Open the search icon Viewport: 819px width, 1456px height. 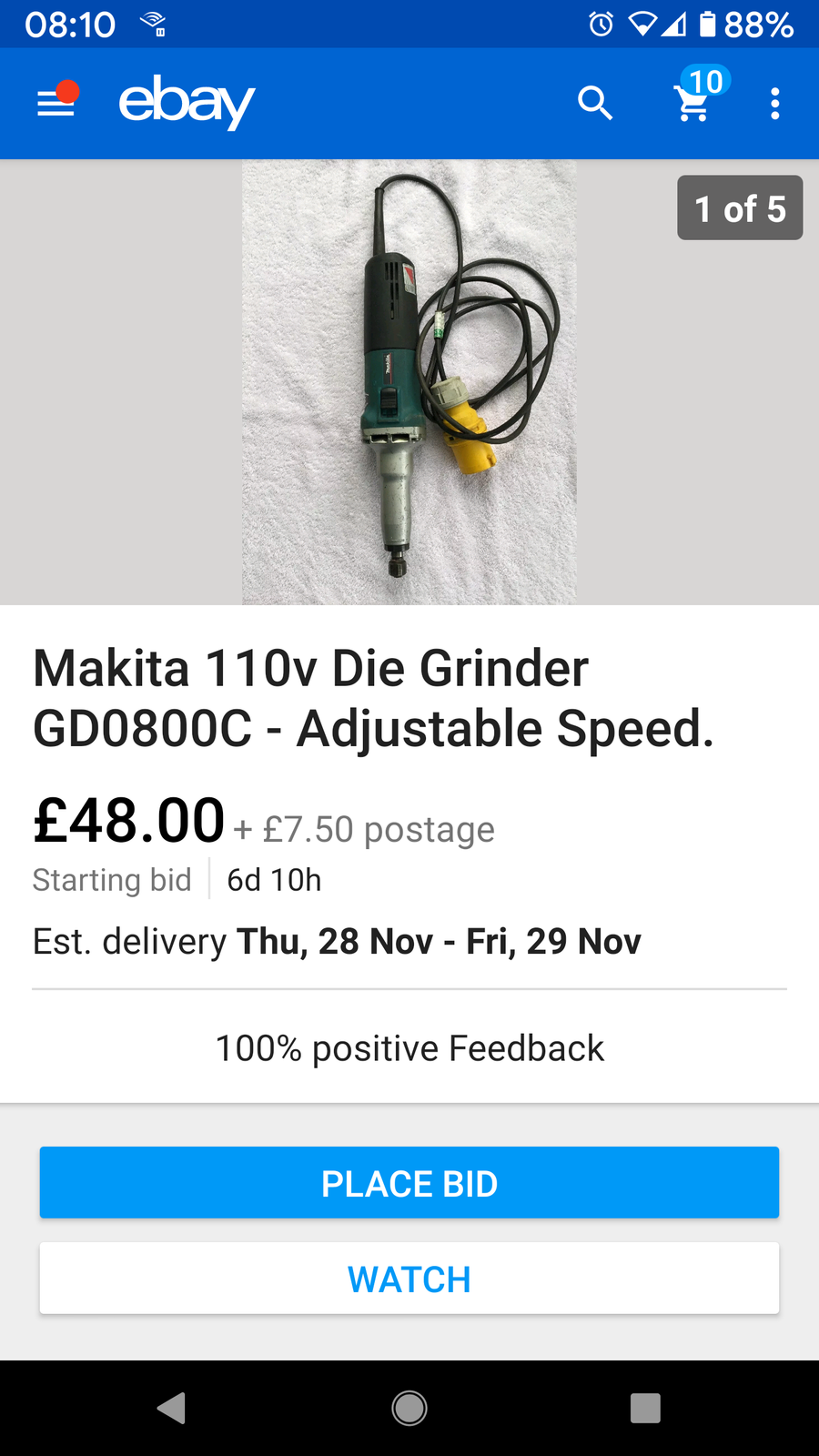[595, 103]
